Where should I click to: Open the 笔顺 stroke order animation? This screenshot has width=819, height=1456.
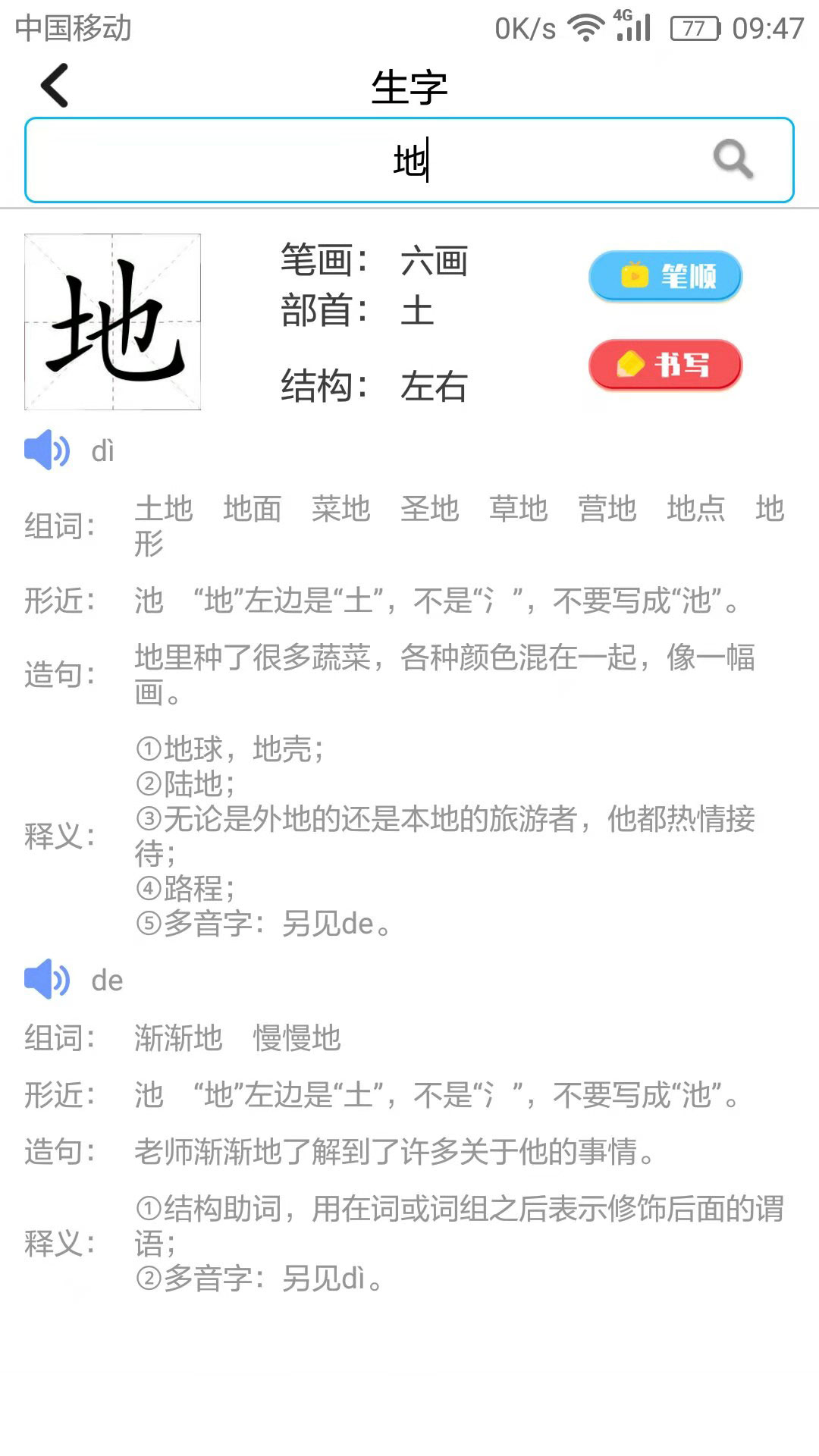pos(665,277)
